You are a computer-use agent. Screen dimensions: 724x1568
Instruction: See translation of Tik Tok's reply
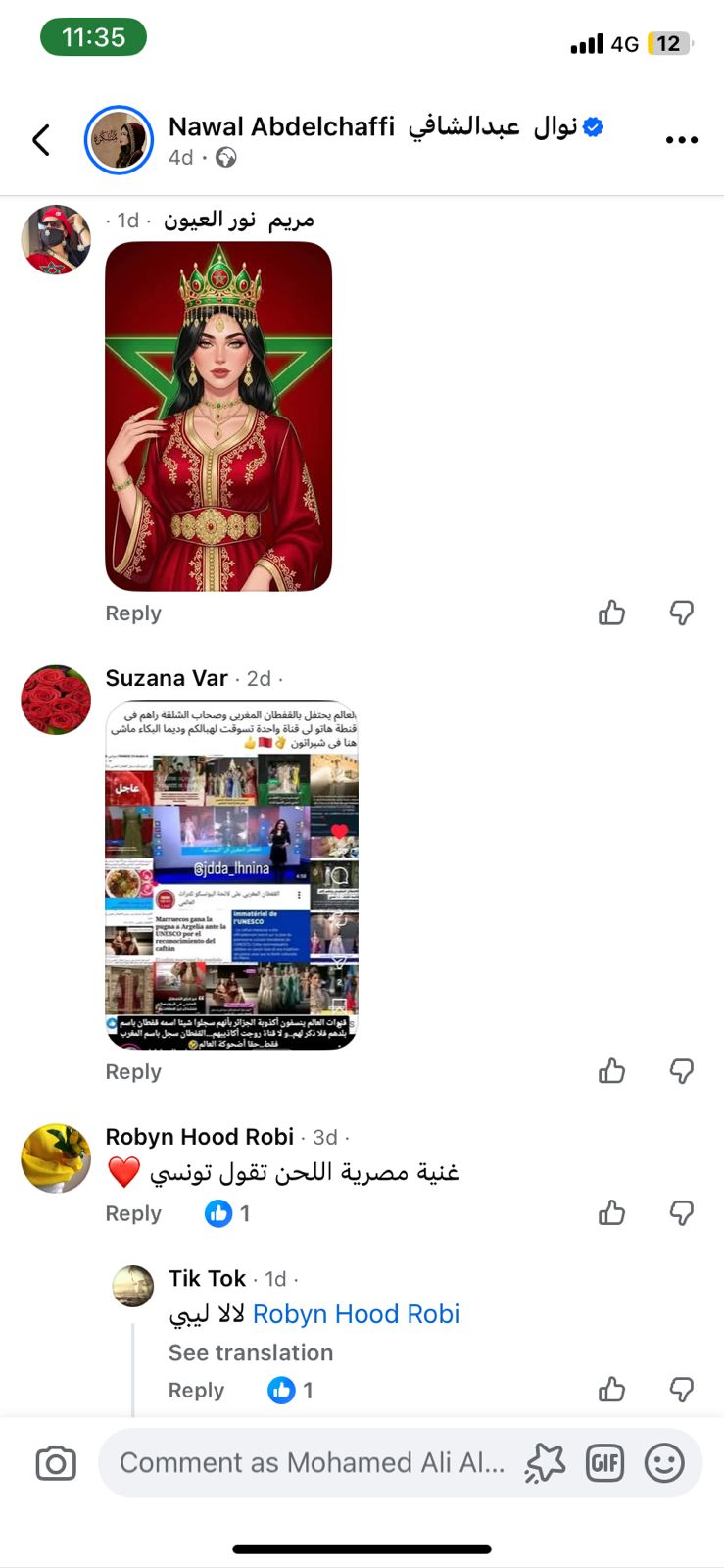tap(251, 1352)
